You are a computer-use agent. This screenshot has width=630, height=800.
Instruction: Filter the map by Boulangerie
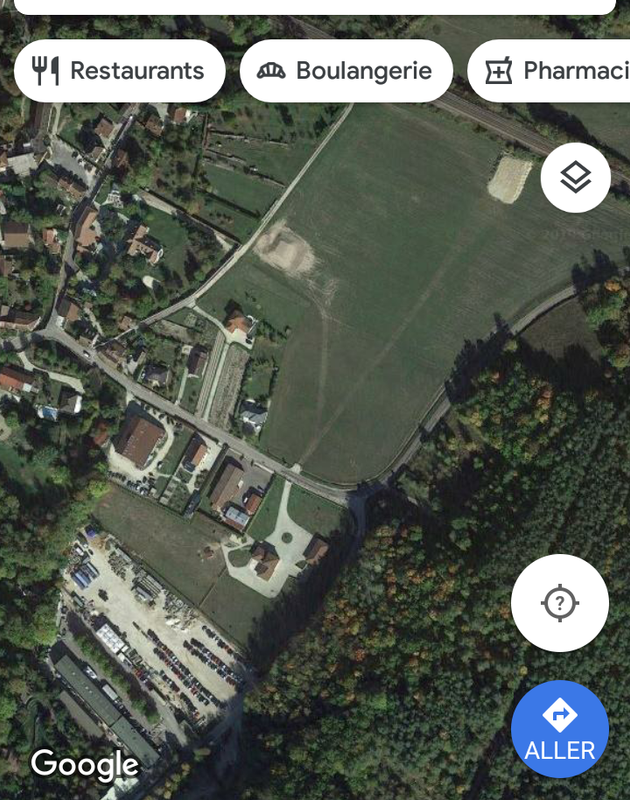pos(346,71)
